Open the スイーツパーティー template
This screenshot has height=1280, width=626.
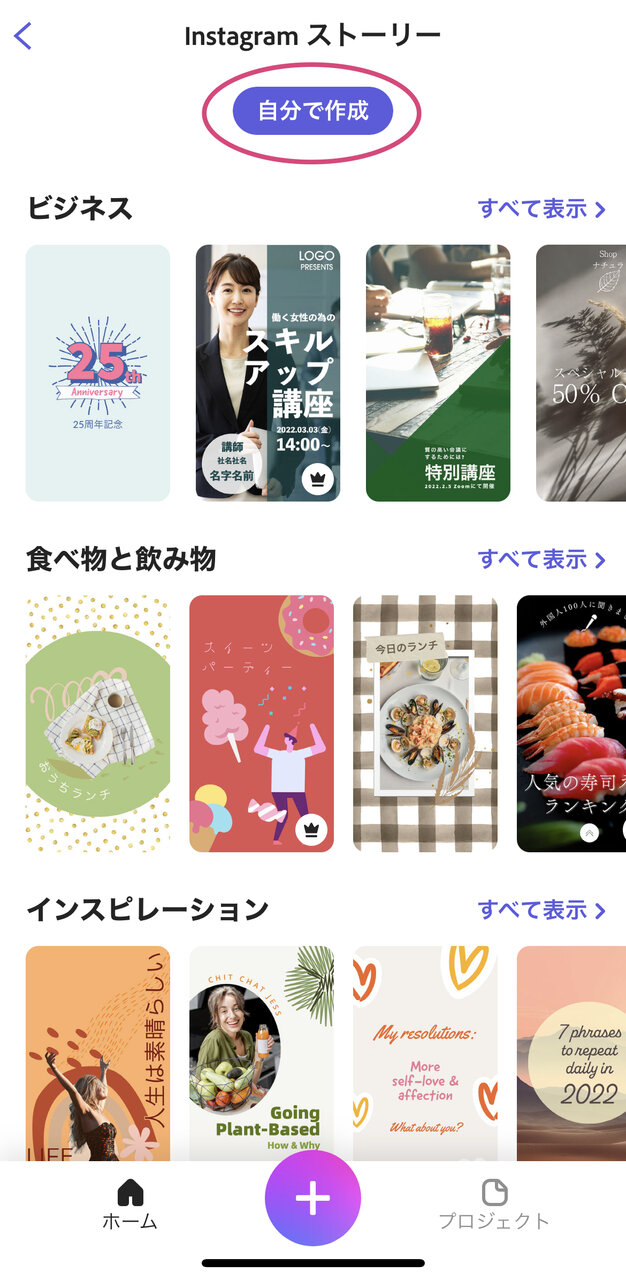262,724
